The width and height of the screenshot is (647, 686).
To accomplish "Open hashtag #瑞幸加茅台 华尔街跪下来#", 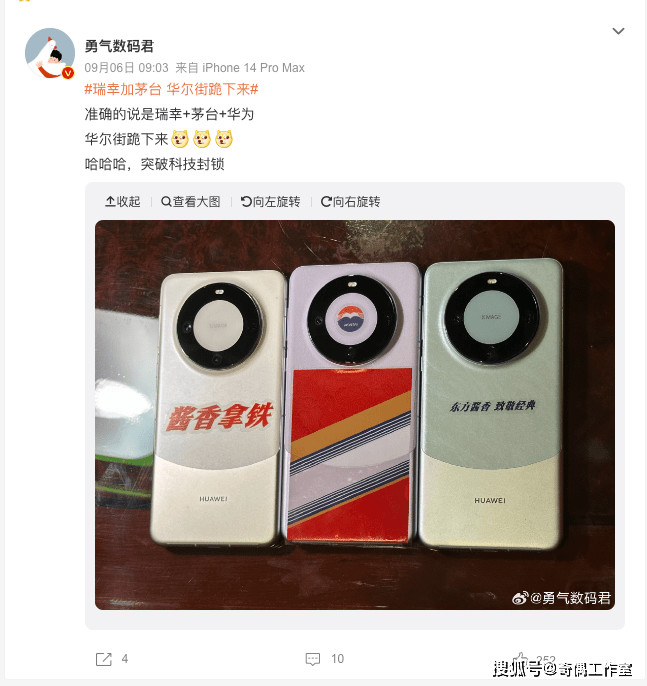I will 171,89.
